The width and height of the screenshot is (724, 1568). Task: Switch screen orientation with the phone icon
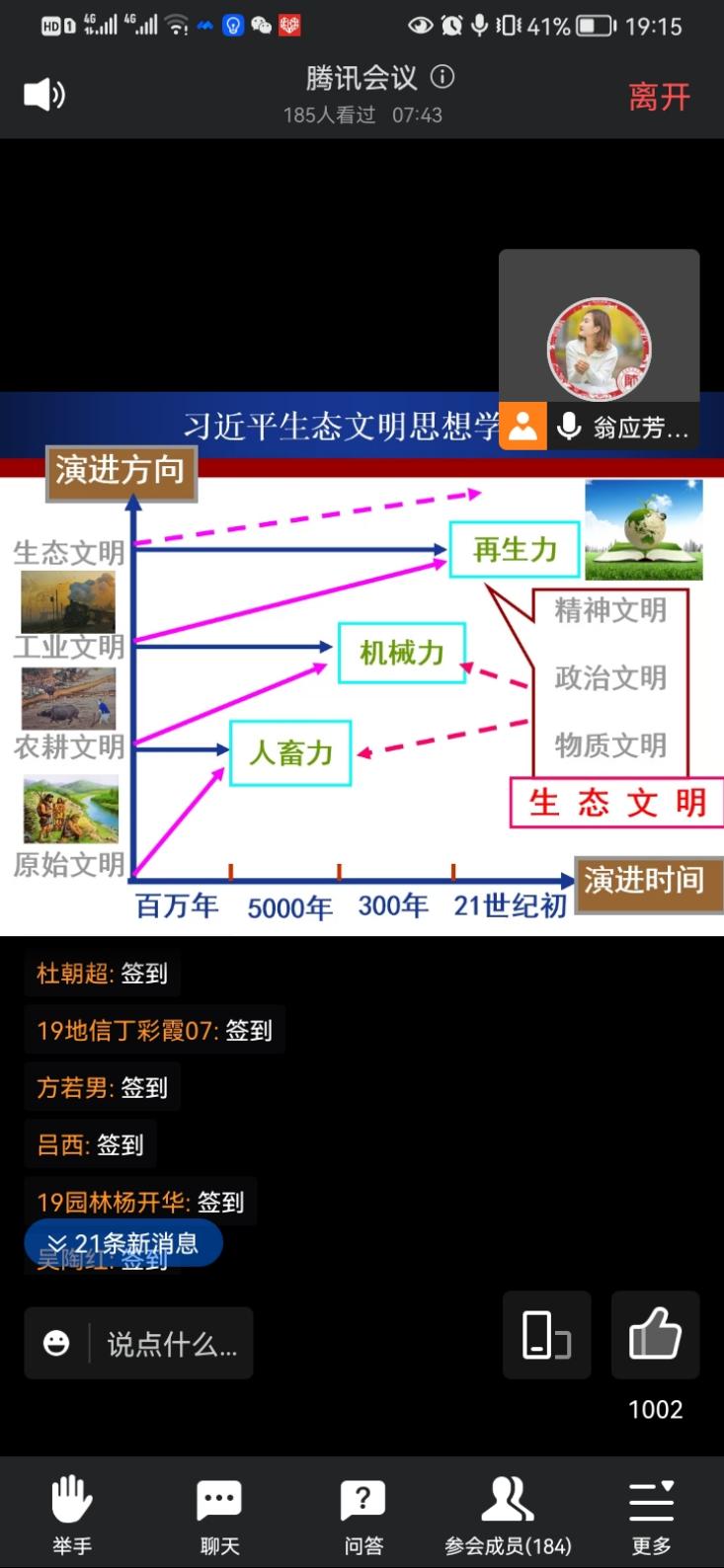point(546,1334)
